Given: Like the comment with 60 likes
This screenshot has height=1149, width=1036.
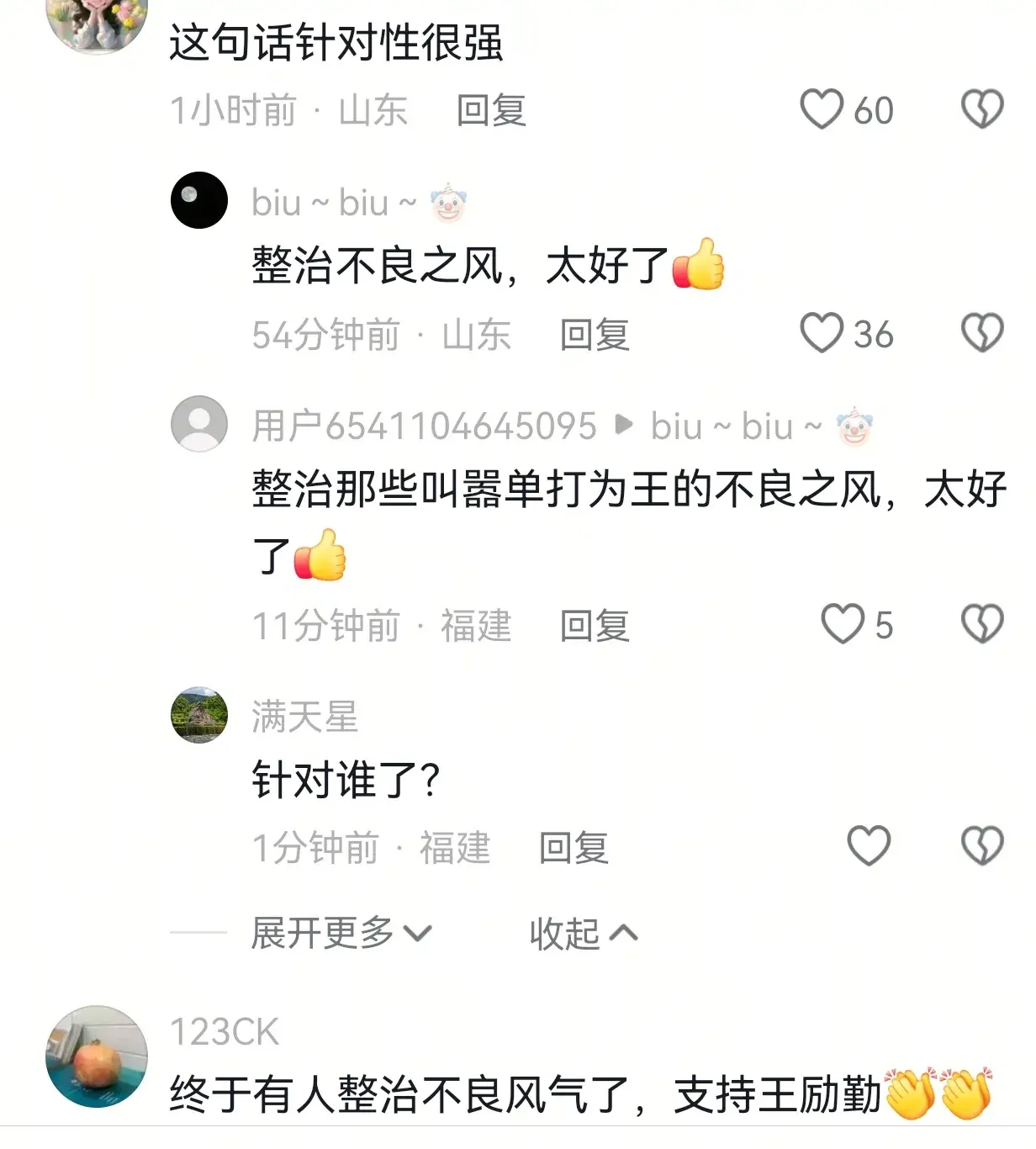Looking at the screenshot, I should [x=822, y=109].
